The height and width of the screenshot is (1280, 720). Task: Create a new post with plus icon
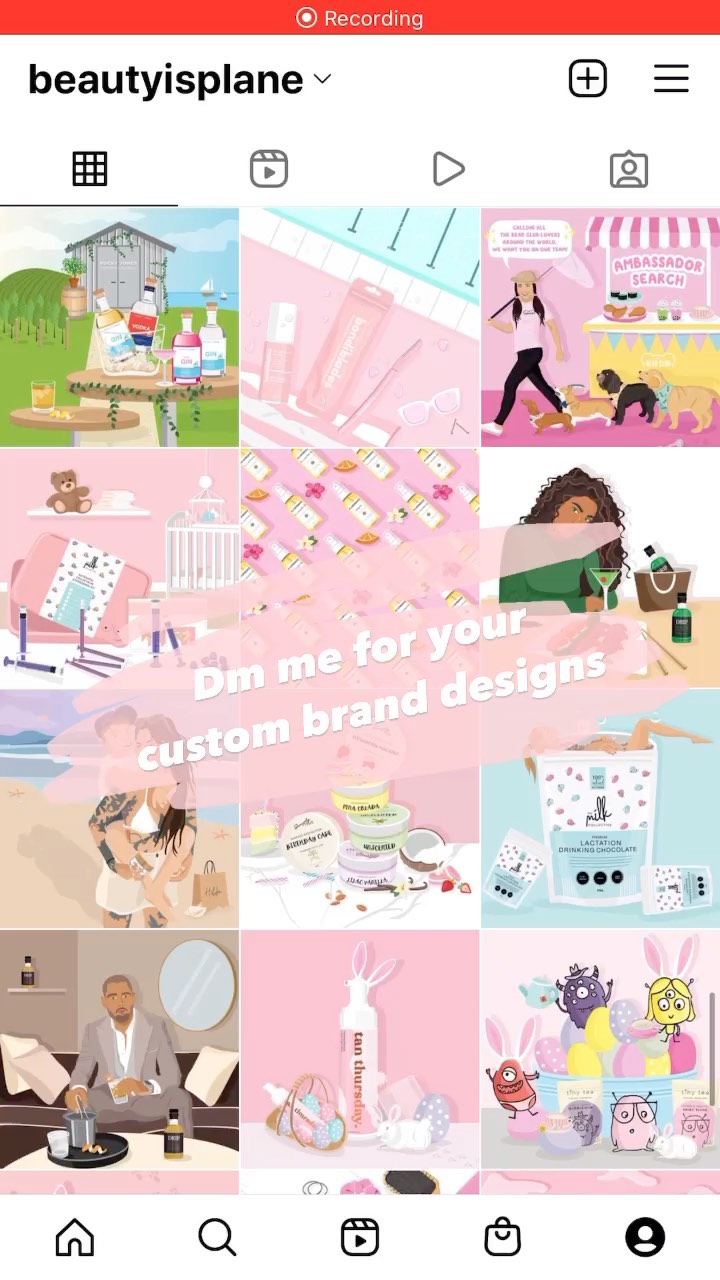click(x=588, y=79)
